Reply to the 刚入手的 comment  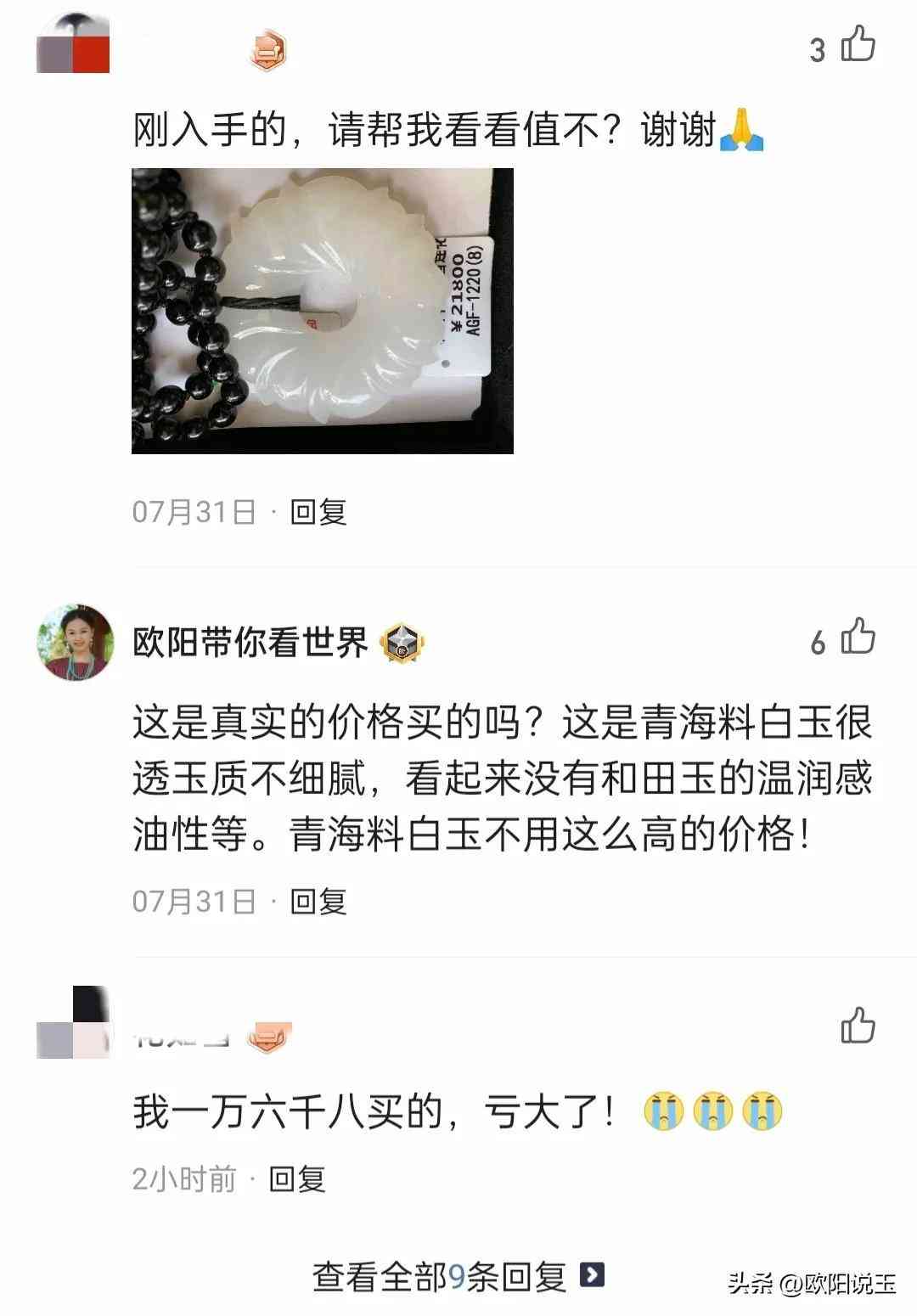pos(318,512)
